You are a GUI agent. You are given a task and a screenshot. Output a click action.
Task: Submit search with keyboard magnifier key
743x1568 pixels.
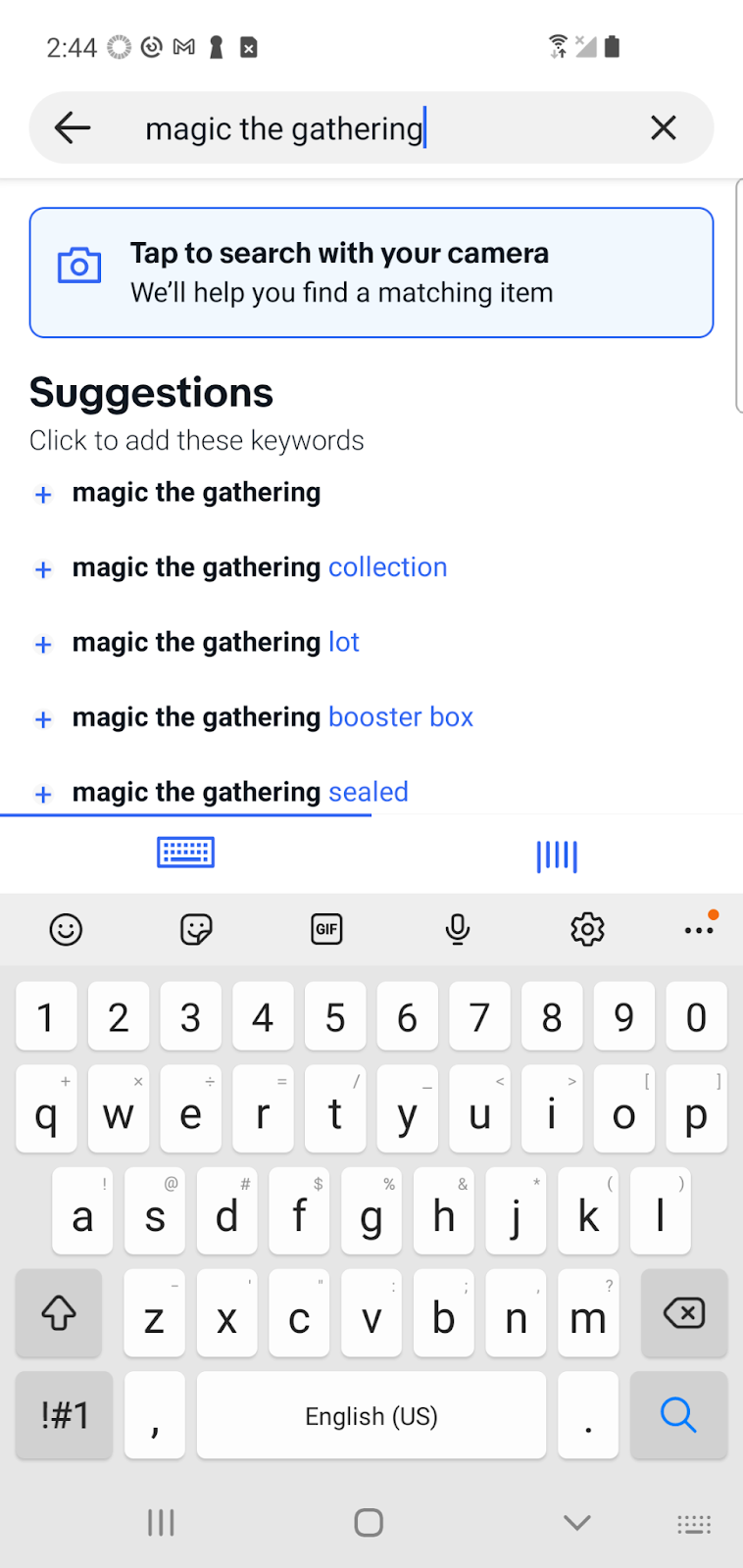(678, 1415)
